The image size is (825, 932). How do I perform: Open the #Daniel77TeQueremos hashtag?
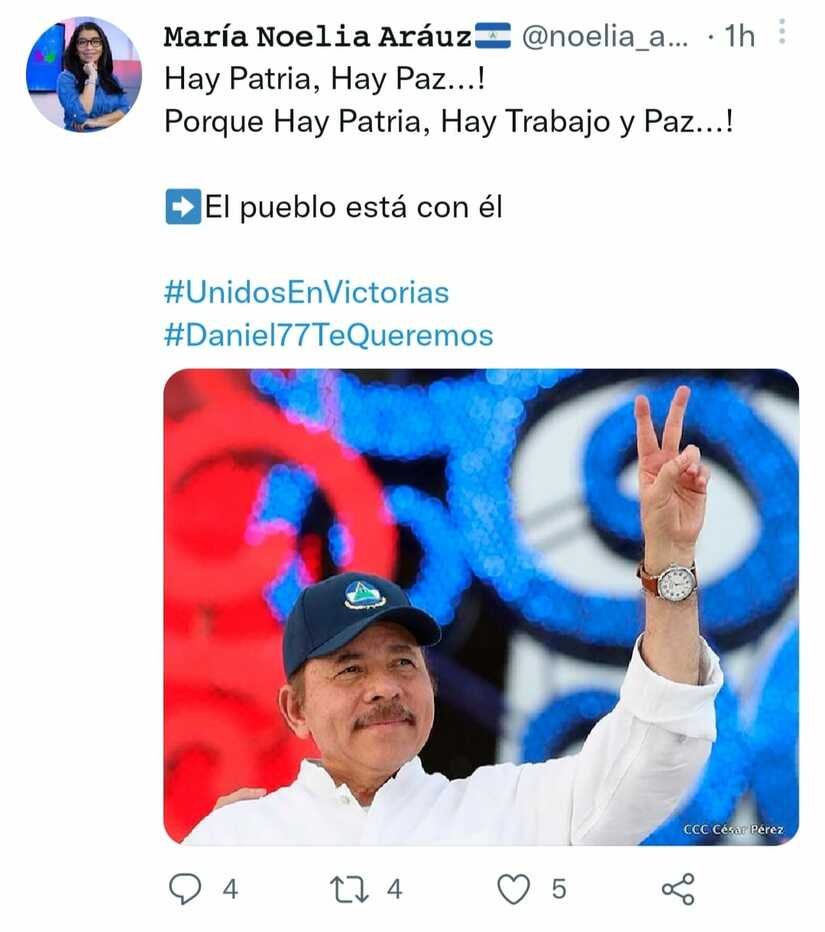point(328,335)
